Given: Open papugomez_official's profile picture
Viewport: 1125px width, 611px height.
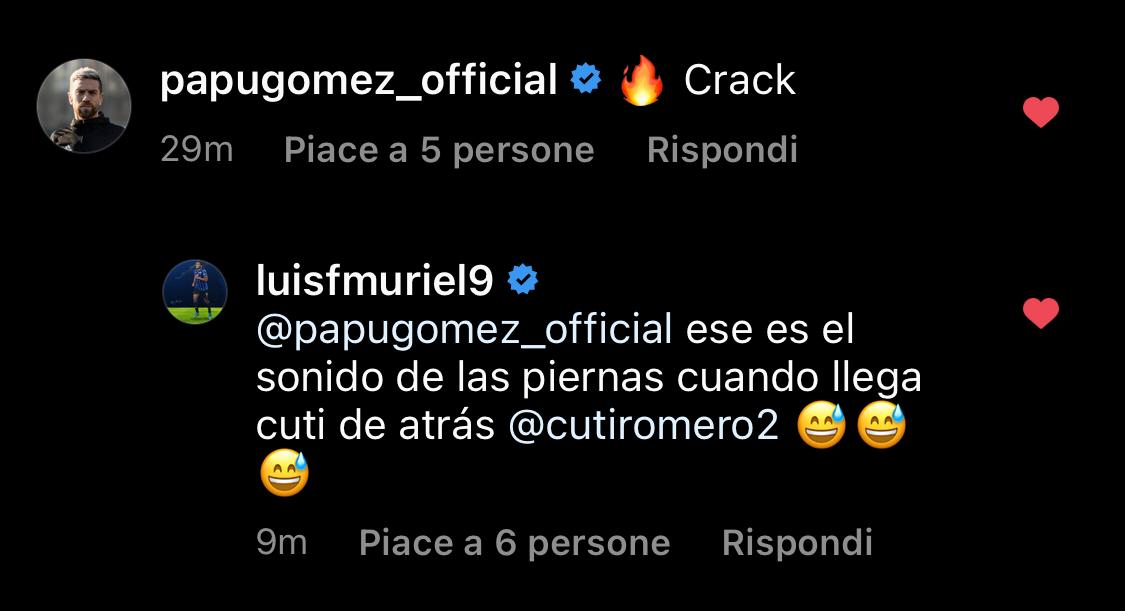Looking at the screenshot, I should tap(84, 106).
